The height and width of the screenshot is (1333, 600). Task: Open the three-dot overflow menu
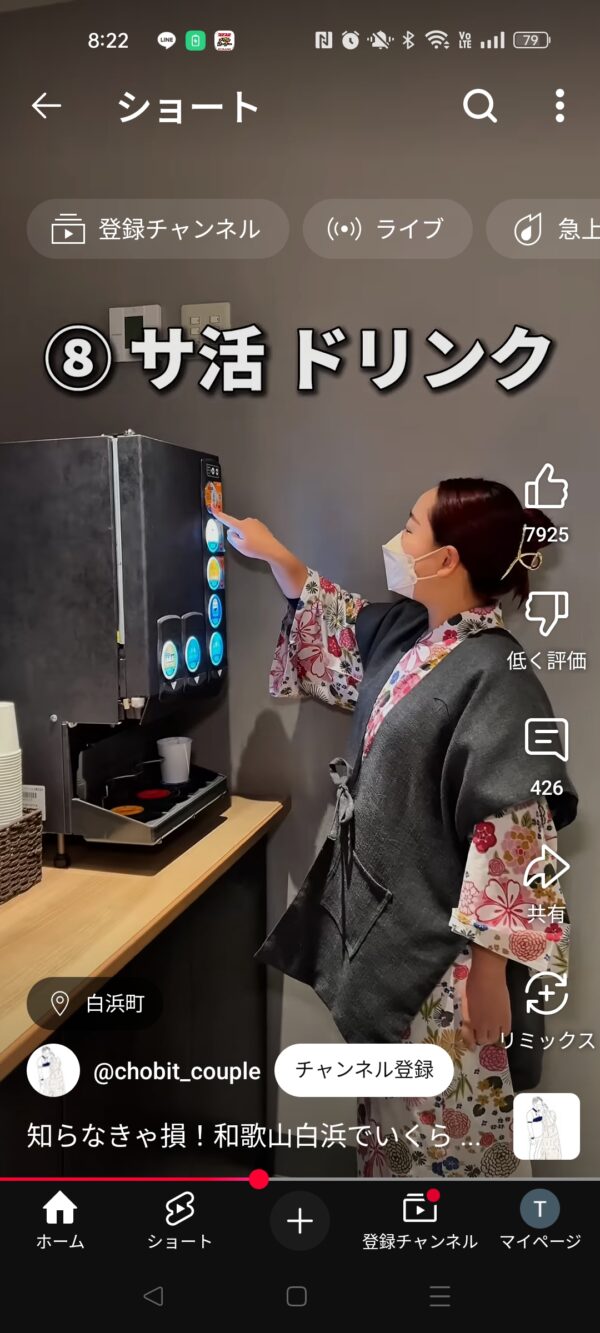pyautogui.click(x=560, y=106)
